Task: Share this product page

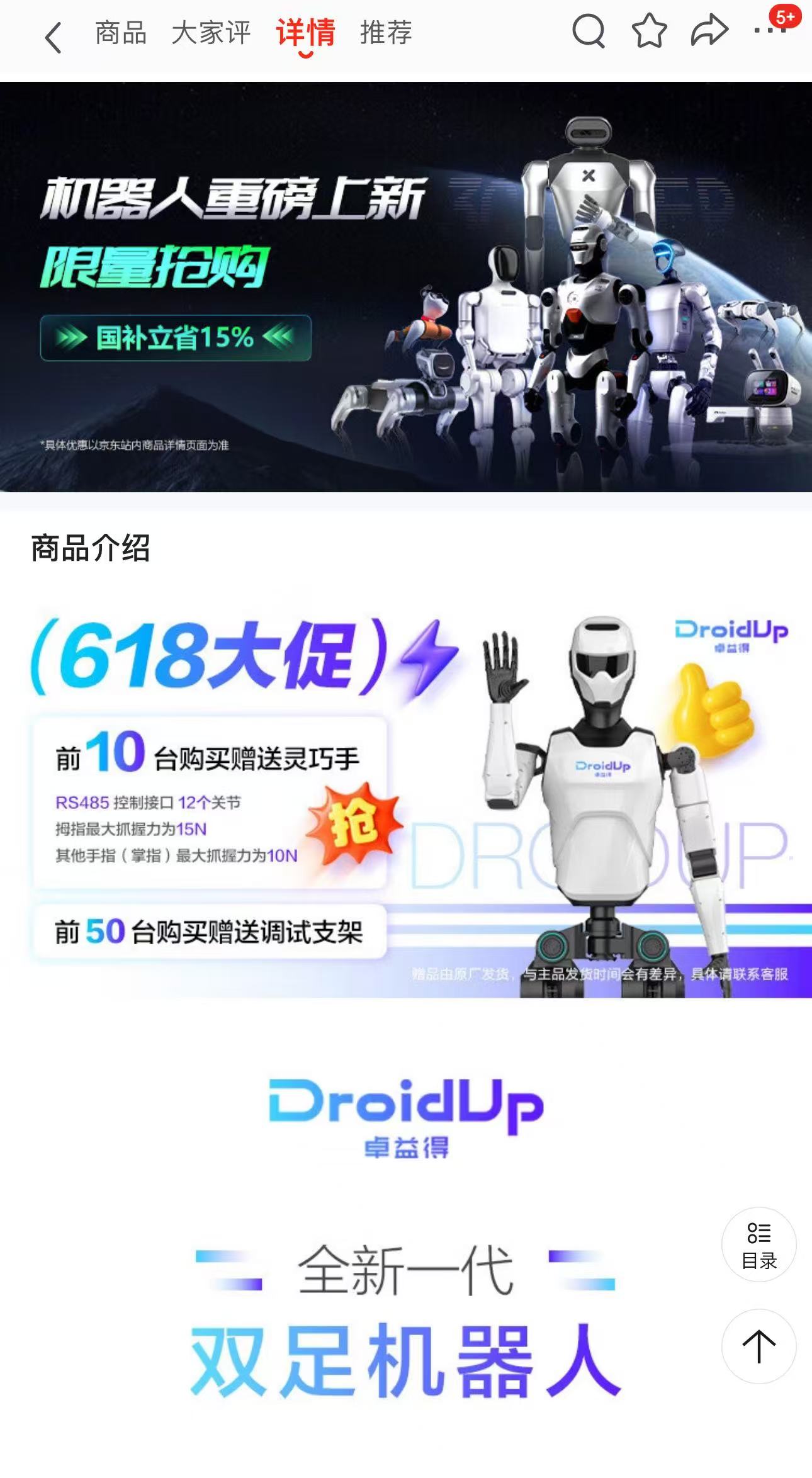Action: pyautogui.click(x=709, y=31)
